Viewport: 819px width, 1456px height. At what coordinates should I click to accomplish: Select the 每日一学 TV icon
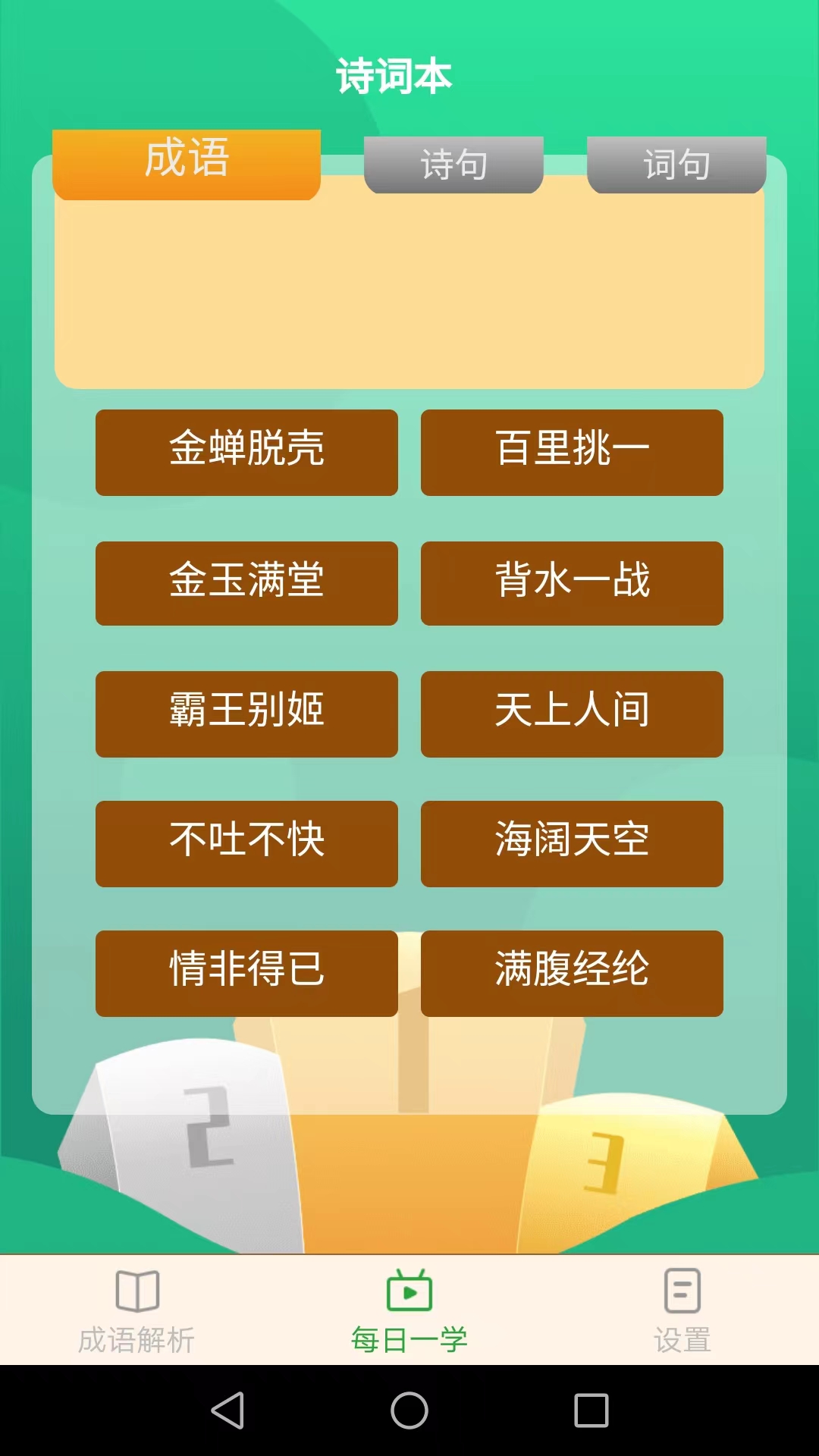click(408, 1289)
